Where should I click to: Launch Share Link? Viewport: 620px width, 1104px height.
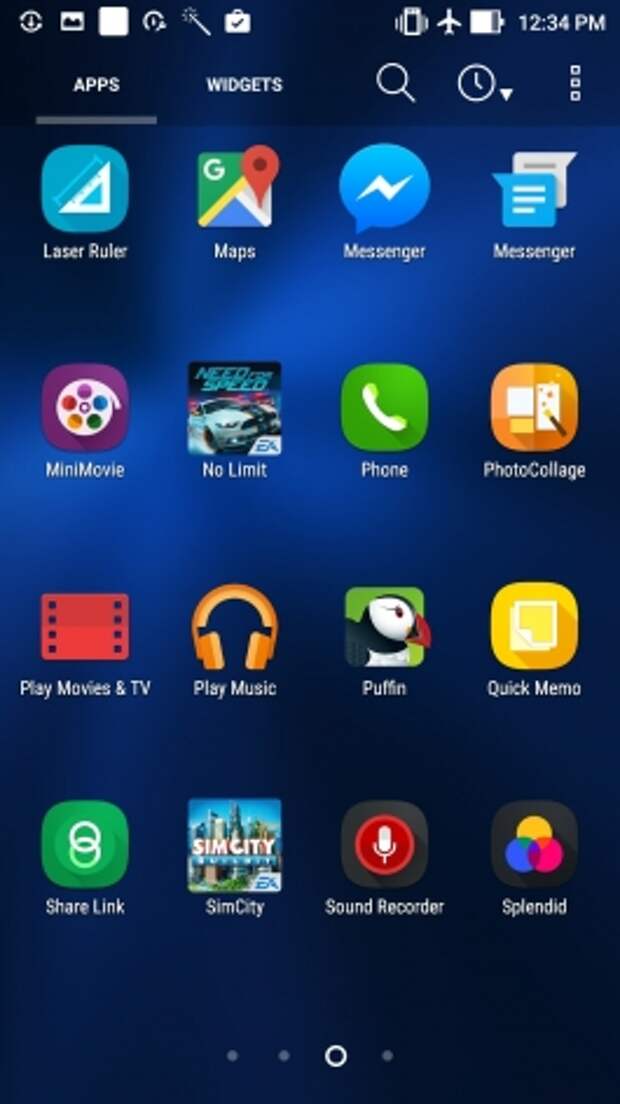(85, 845)
